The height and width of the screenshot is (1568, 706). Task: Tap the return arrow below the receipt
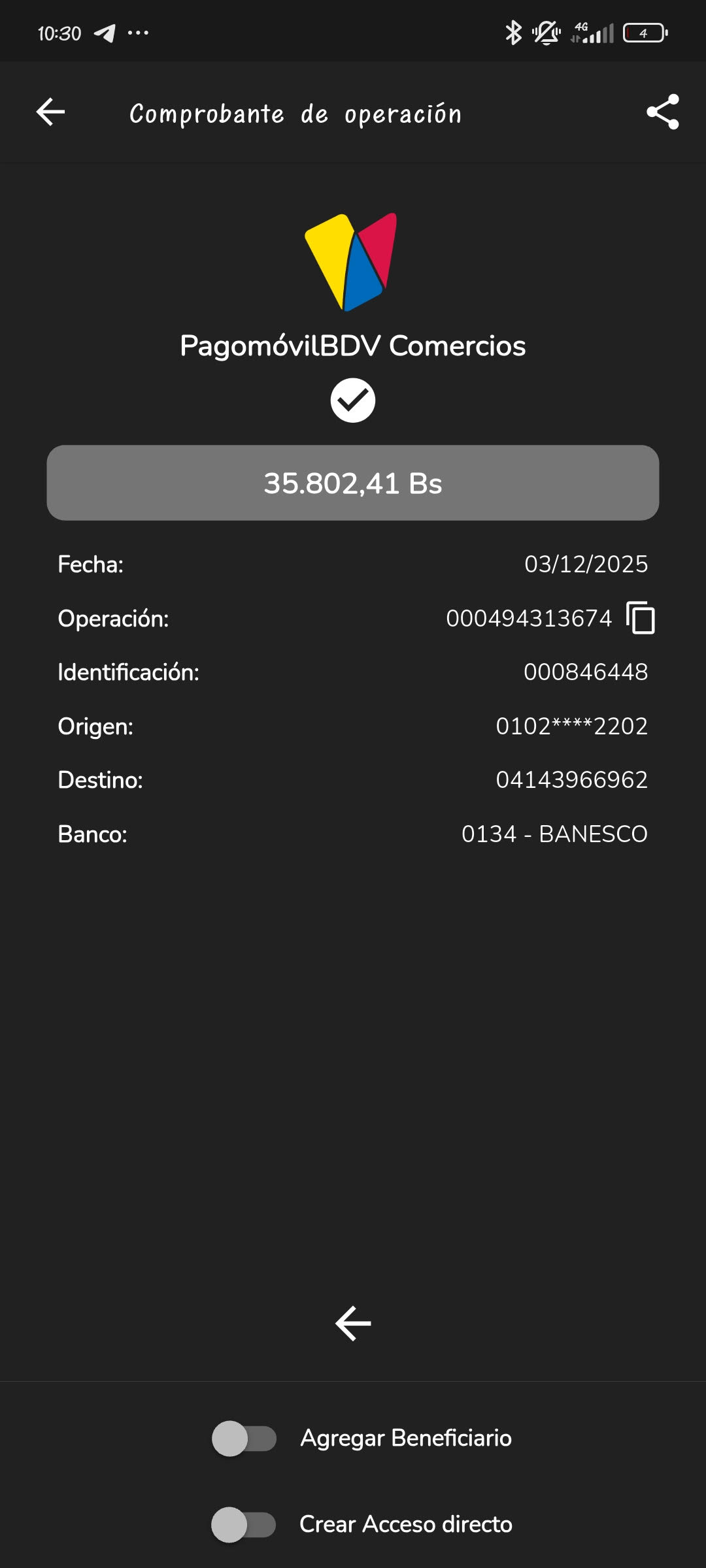pyautogui.click(x=353, y=1324)
